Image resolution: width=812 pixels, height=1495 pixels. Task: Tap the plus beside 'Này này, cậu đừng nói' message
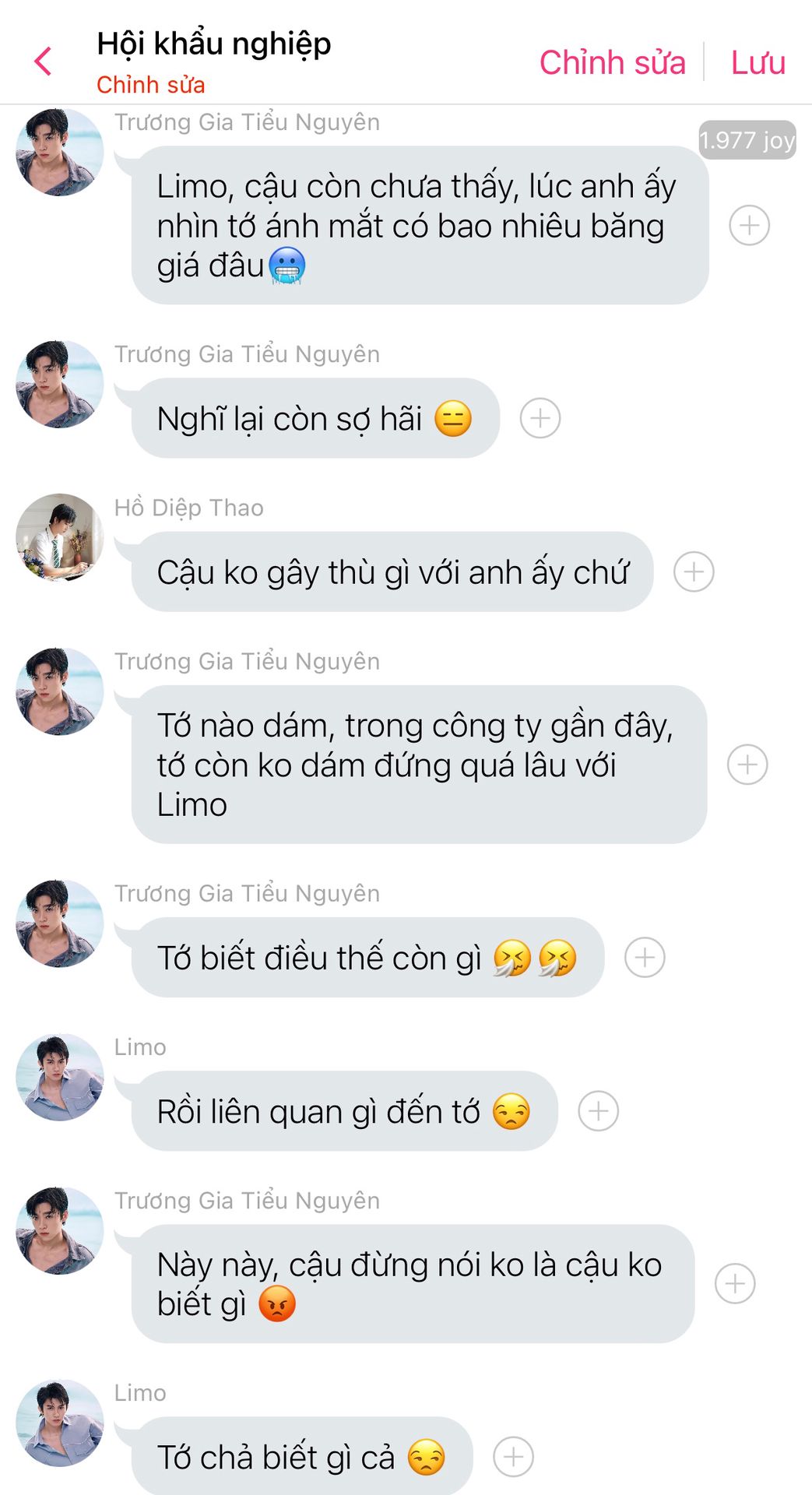click(735, 1284)
